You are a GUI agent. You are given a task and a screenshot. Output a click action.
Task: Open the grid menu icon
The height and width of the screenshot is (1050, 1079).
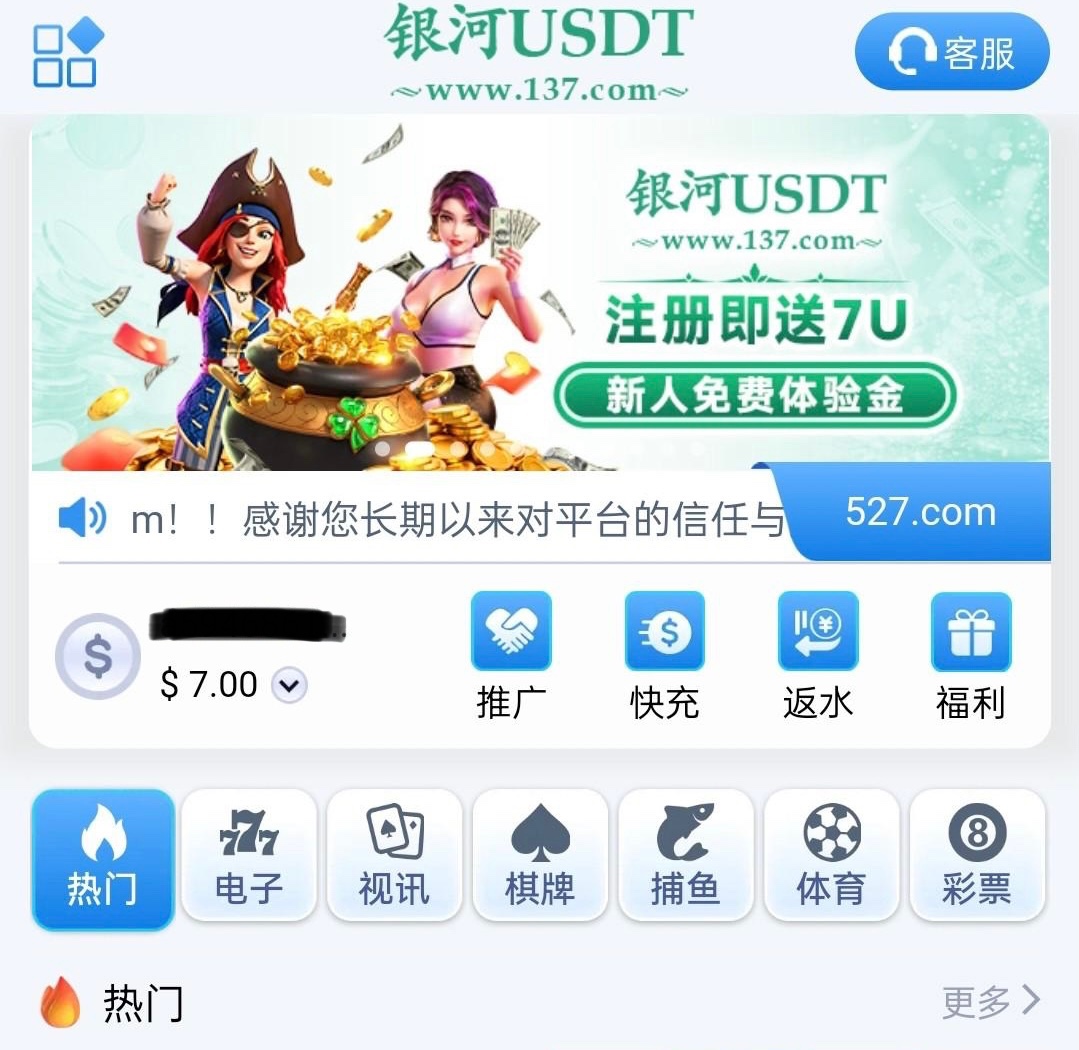pyautogui.click(x=68, y=52)
